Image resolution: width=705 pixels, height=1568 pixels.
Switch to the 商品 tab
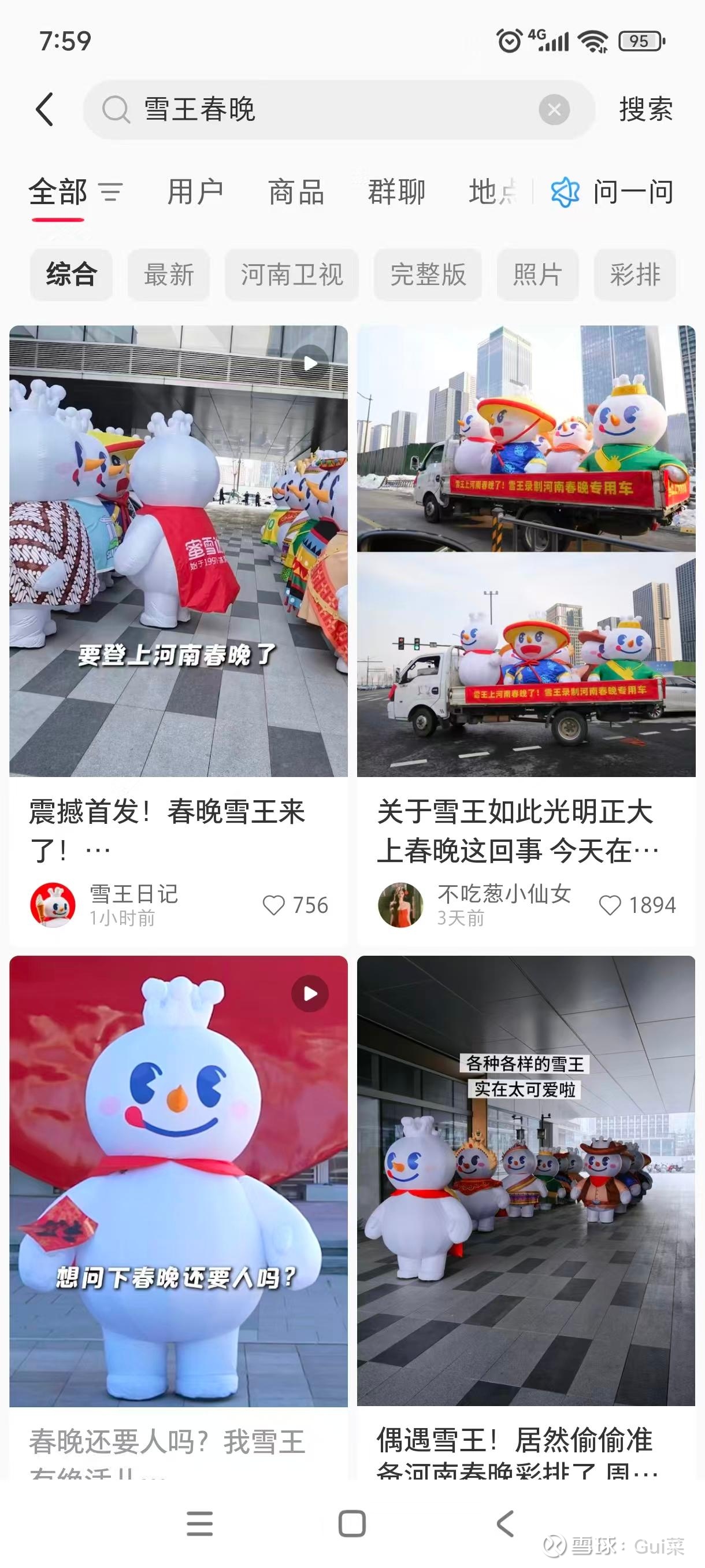coord(296,193)
